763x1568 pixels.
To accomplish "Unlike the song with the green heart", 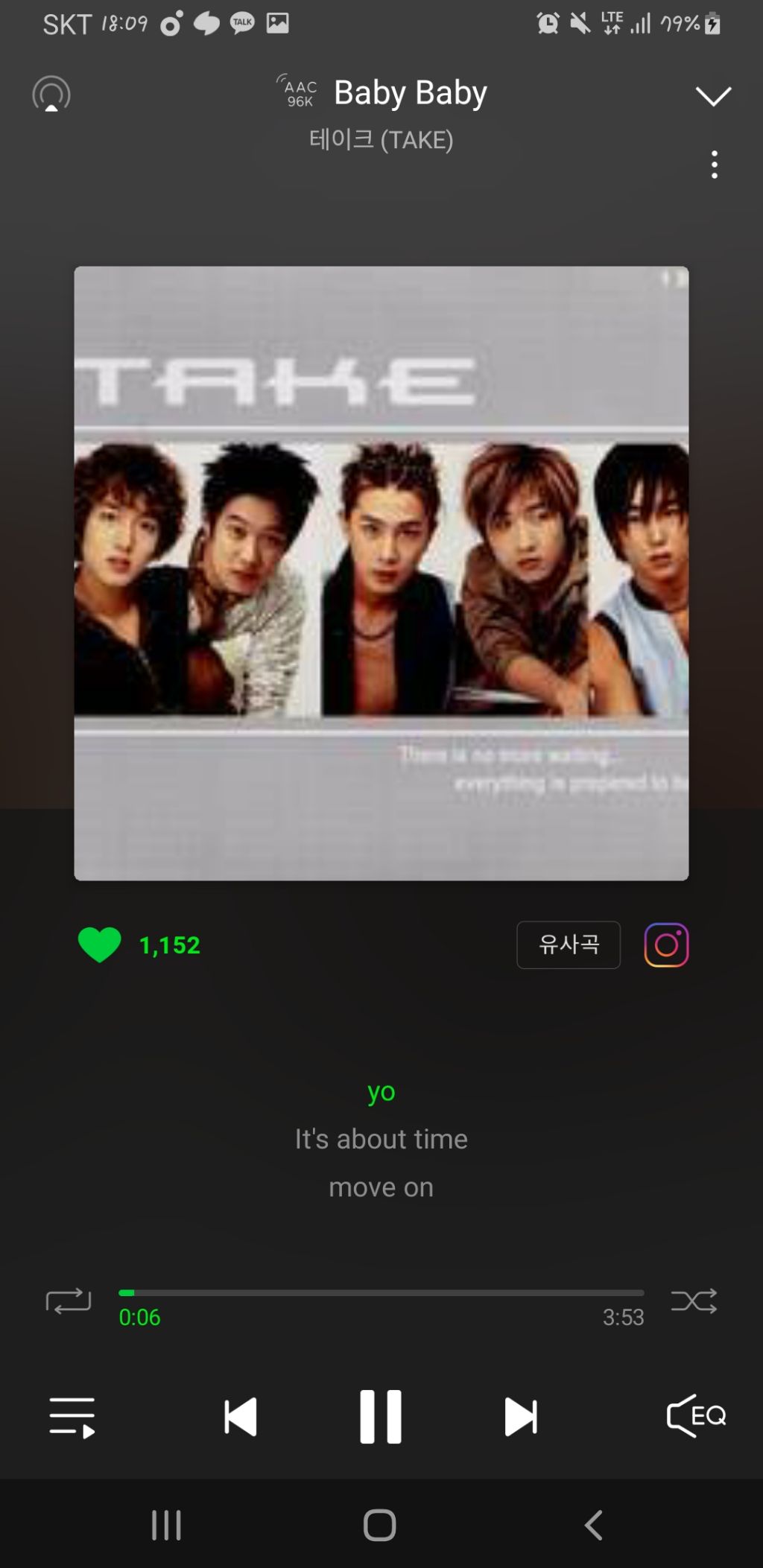I will coord(100,945).
